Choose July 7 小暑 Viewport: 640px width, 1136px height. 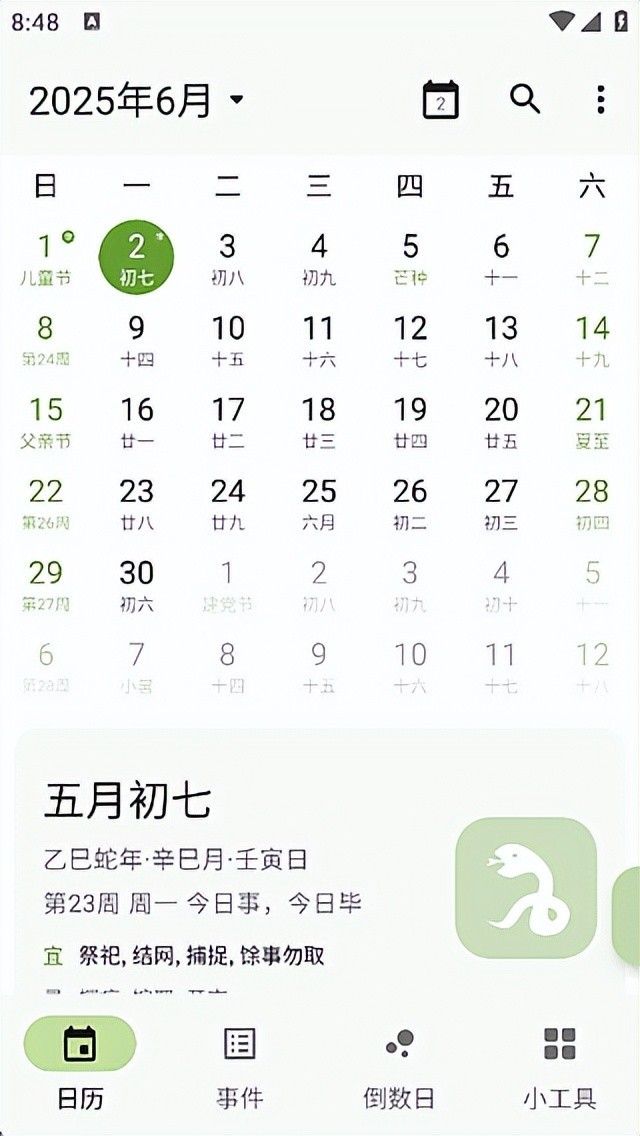pos(137,668)
